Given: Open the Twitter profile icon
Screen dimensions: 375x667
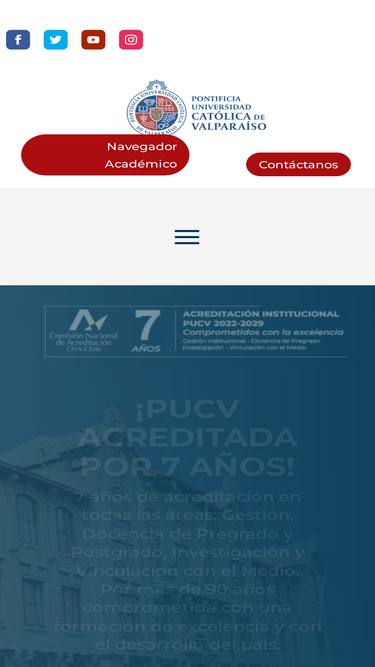Looking at the screenshot, I should [x=56, y=40].
